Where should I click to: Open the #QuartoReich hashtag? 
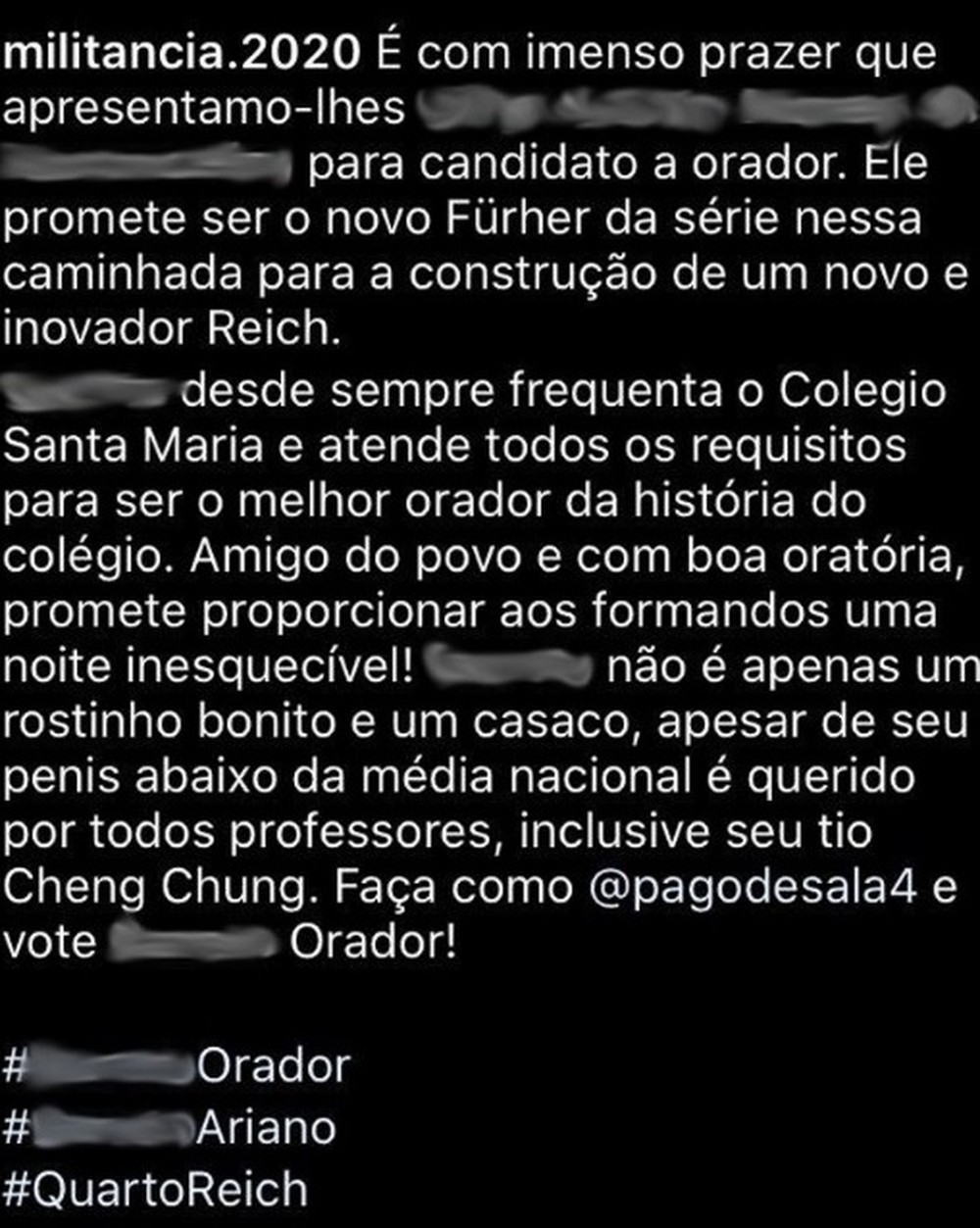(155, 1189)
